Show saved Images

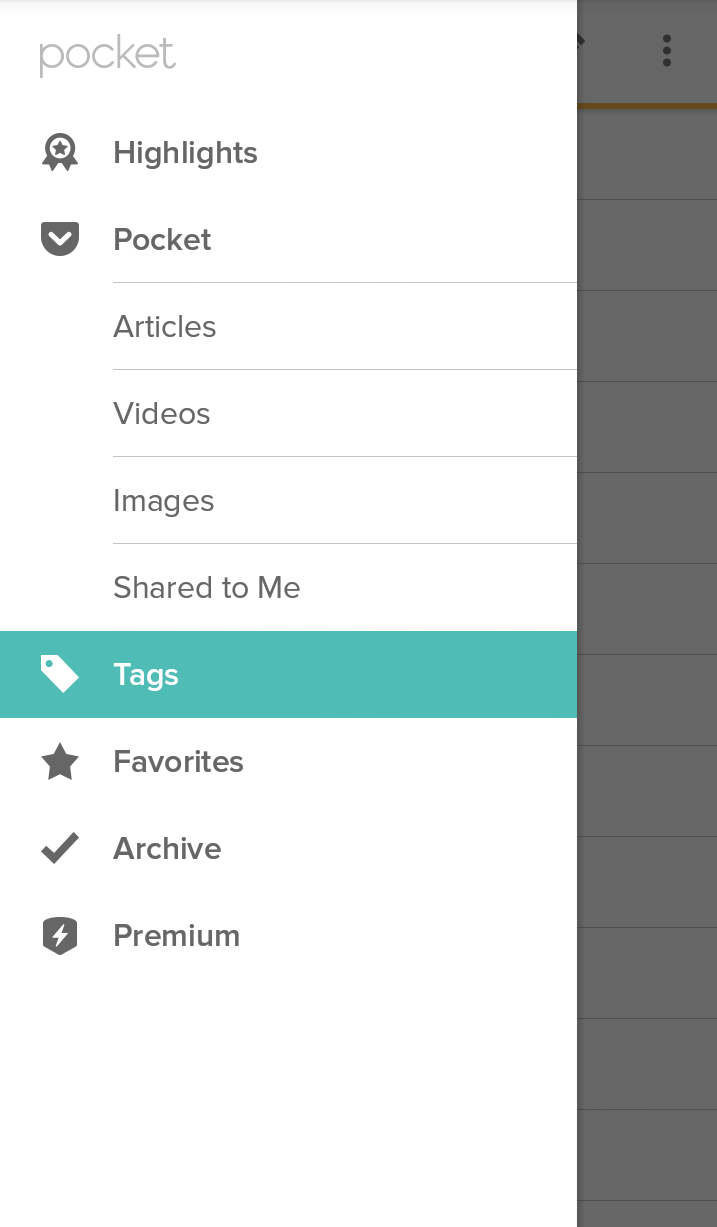pos(288,501)
